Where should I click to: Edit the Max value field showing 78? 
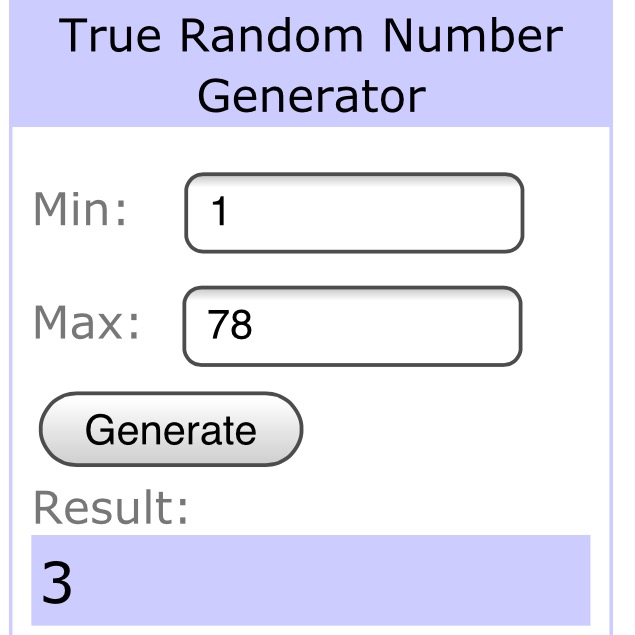click(352, 326)
